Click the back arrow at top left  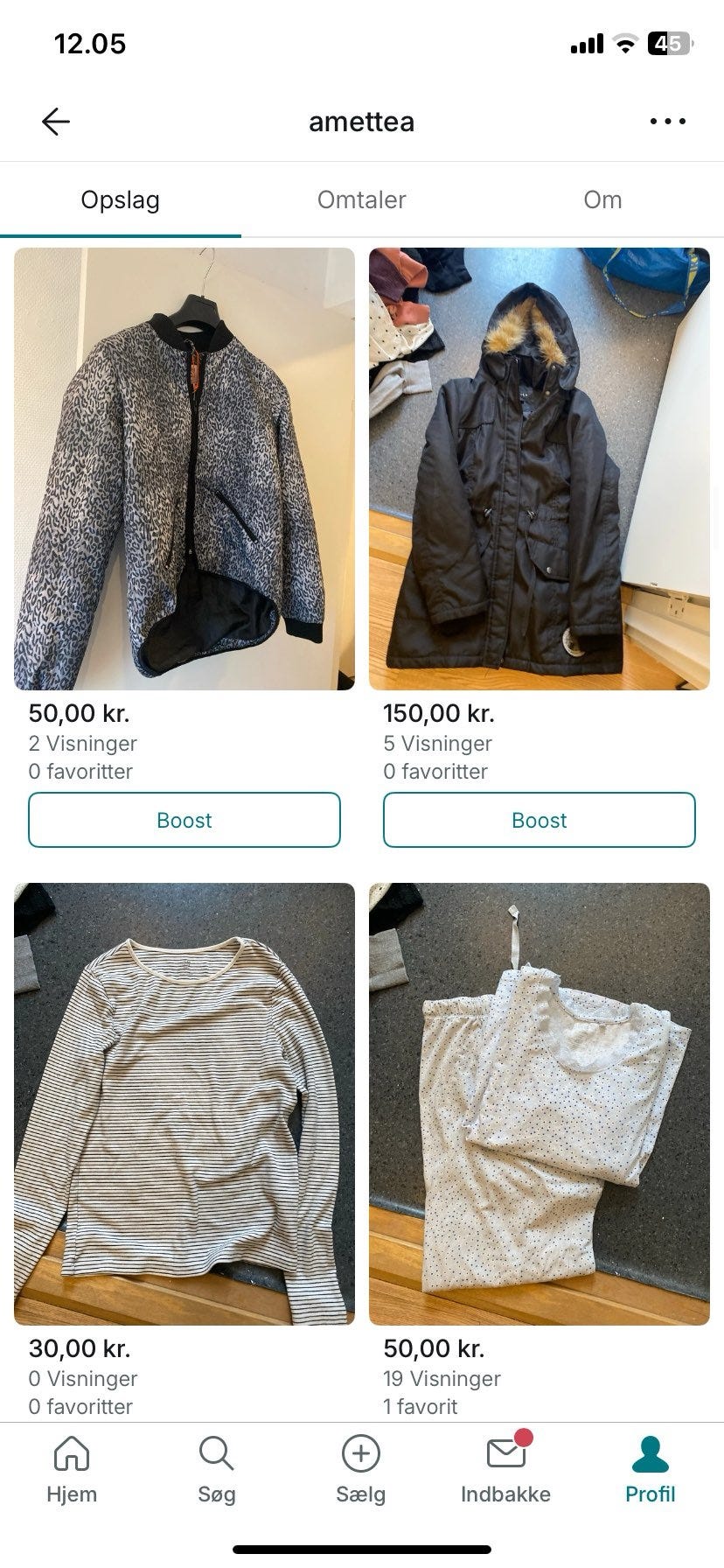coord(55,121)
